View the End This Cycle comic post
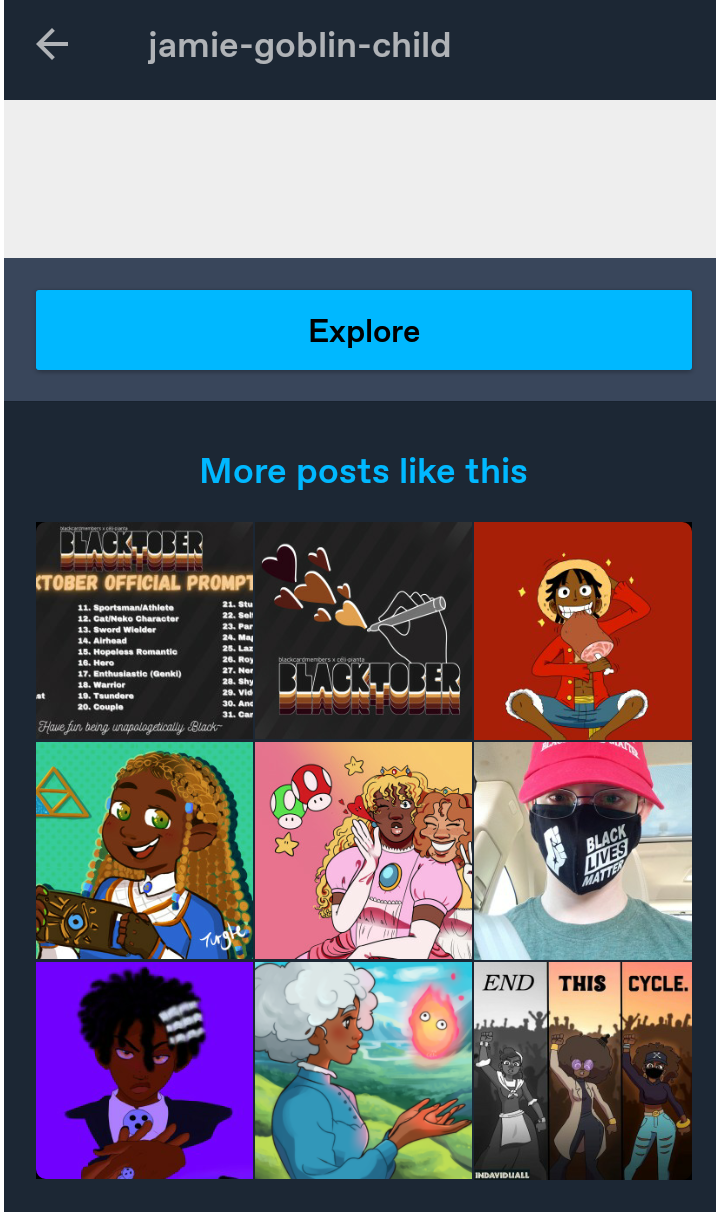This screenshot has height=1212, width=716. pos(583,1070)
